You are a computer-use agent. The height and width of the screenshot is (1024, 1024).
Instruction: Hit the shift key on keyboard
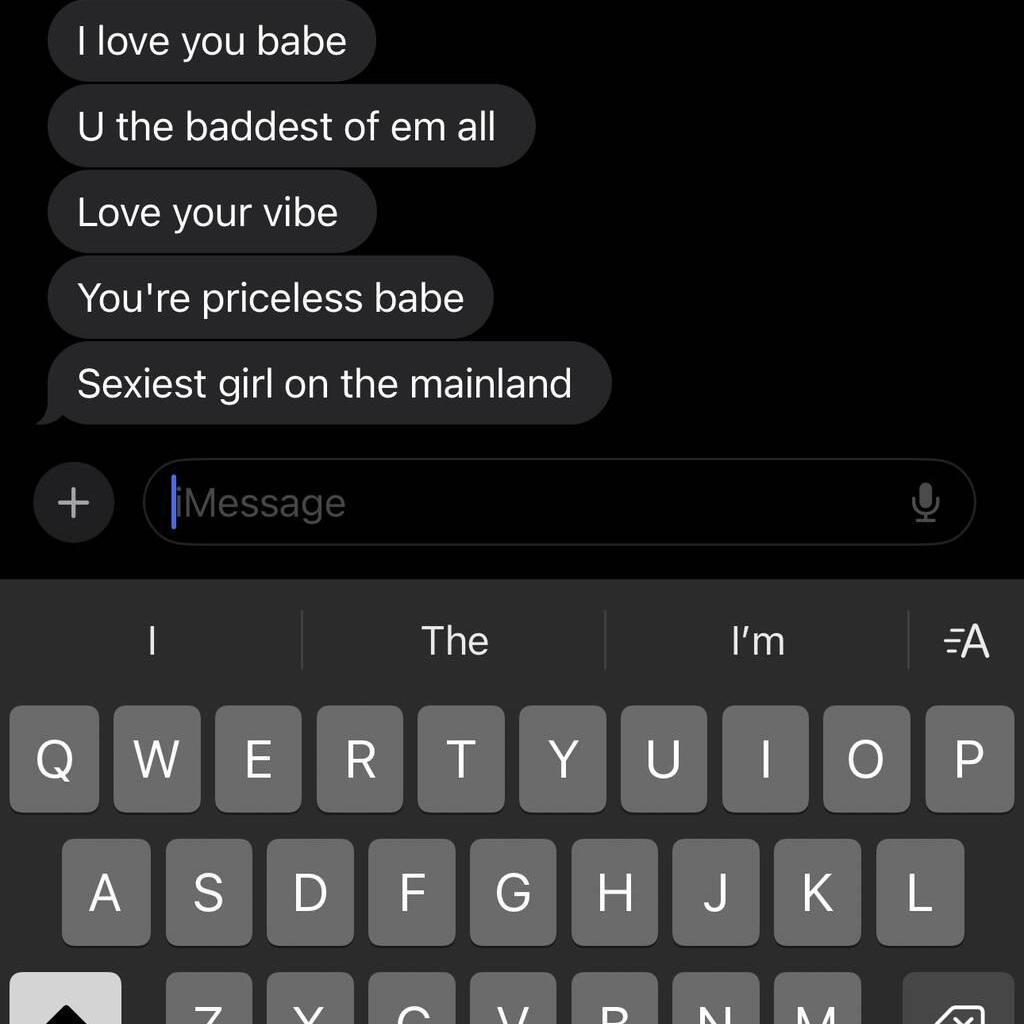click(66, 1003)
